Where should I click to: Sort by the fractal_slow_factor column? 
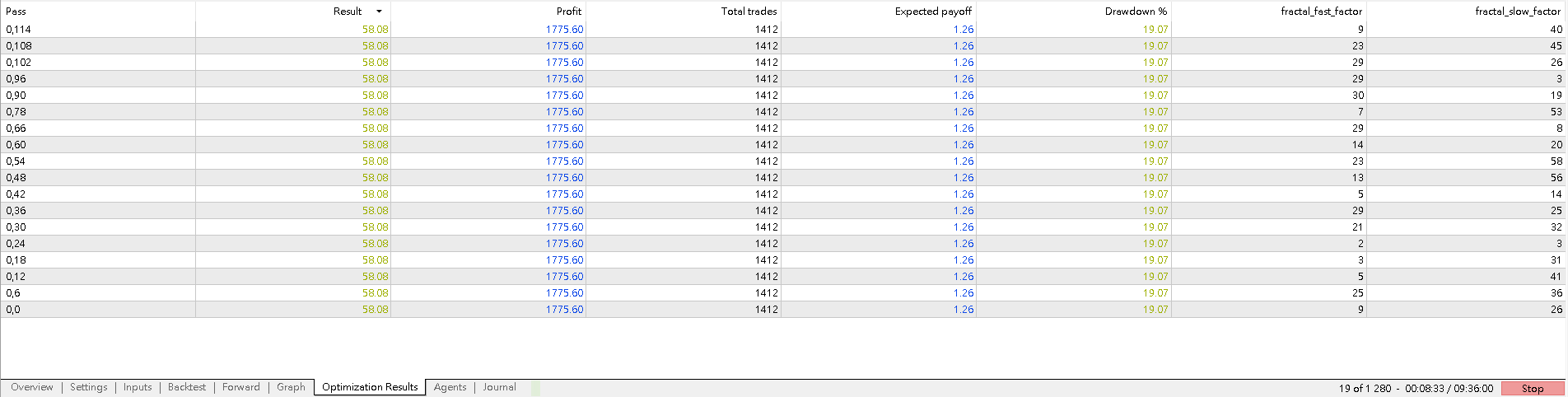pyautogui.click(x=1517, y=12)
